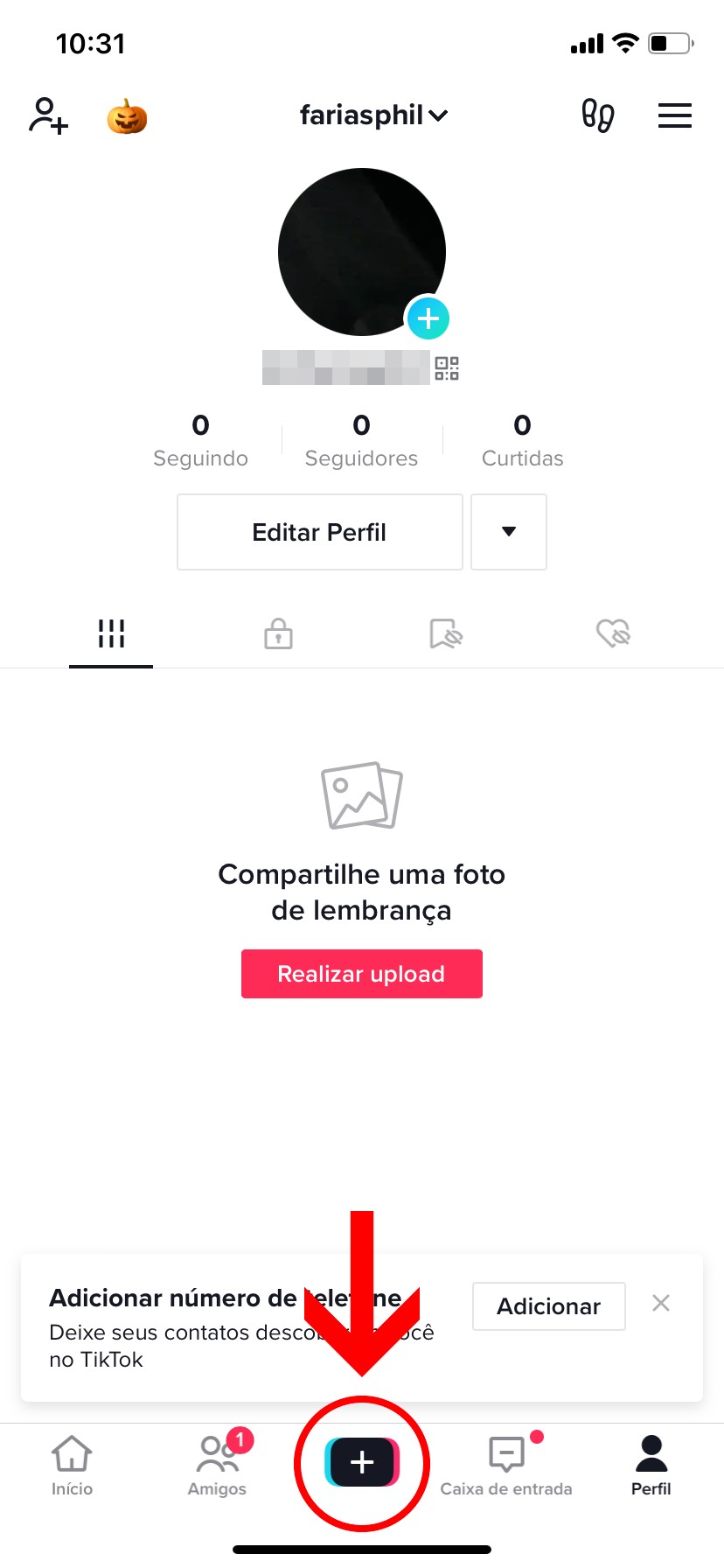The height and width of the screenshot is (1568, 724).
Task: Tap Adicionar to add phone number
Action: (x=548, y=1306)
